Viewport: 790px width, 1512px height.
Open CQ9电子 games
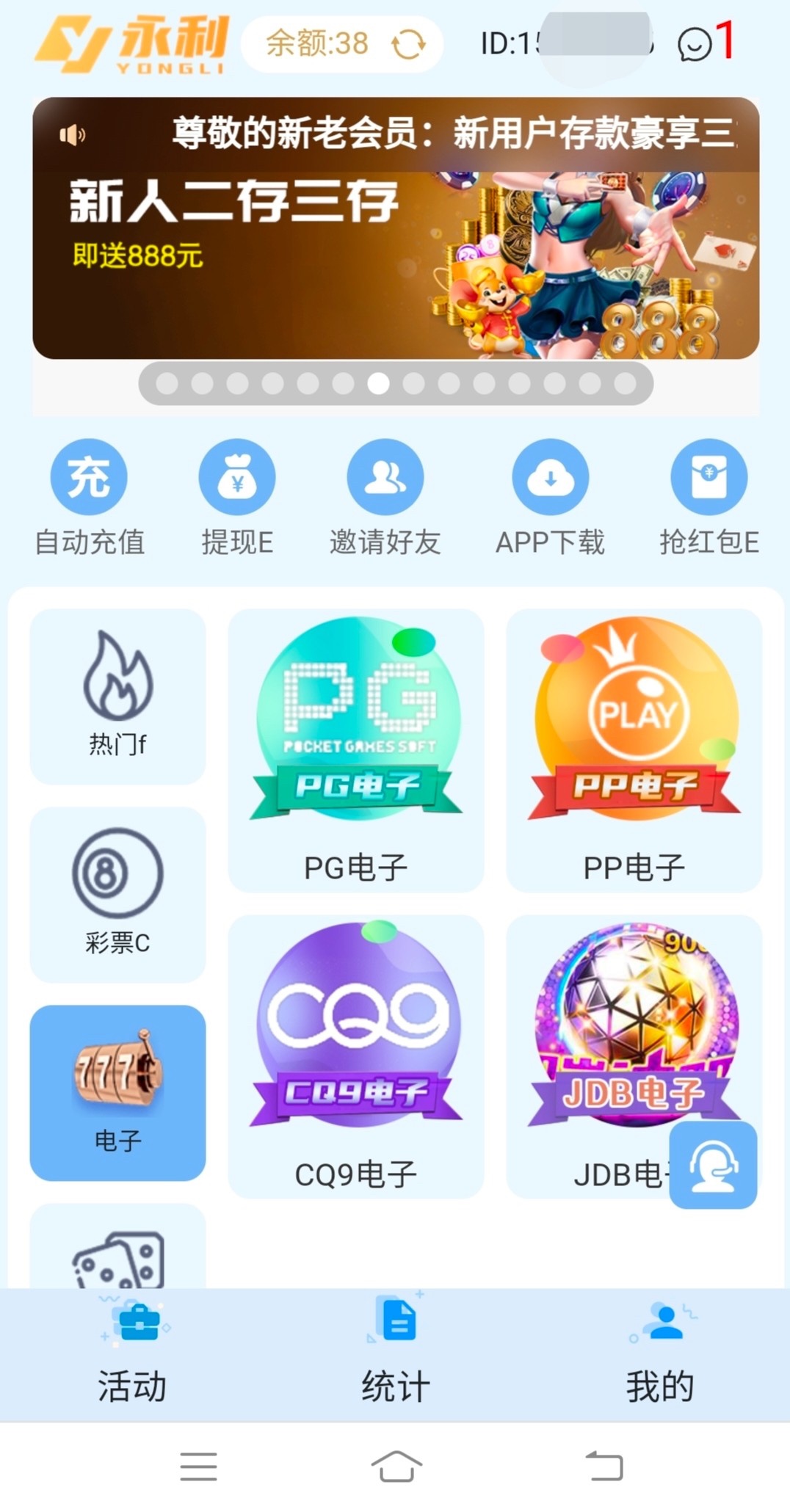tap(356, 1055)
